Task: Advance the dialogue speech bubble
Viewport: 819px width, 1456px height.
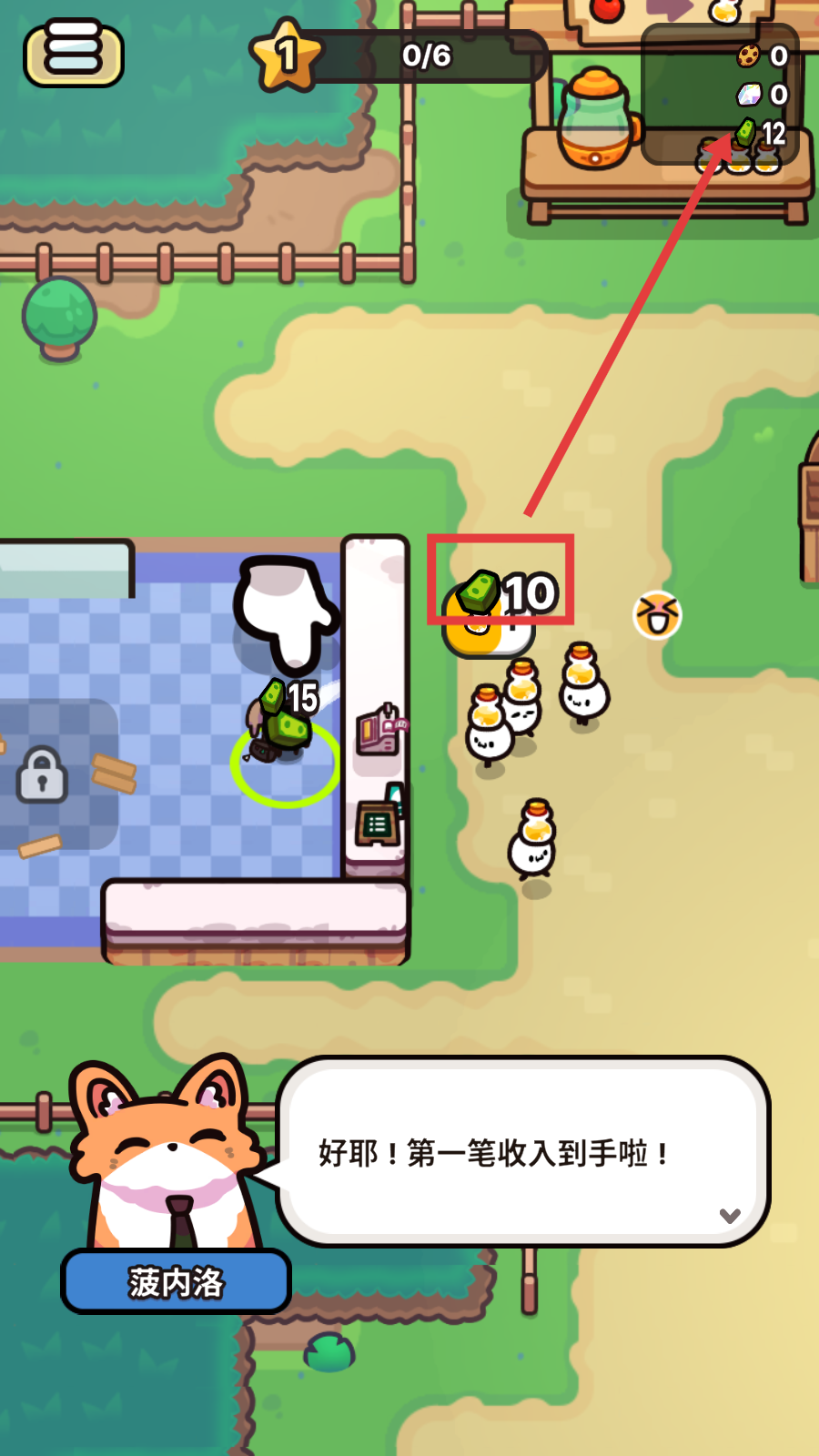Action: tap(523, 1152)
